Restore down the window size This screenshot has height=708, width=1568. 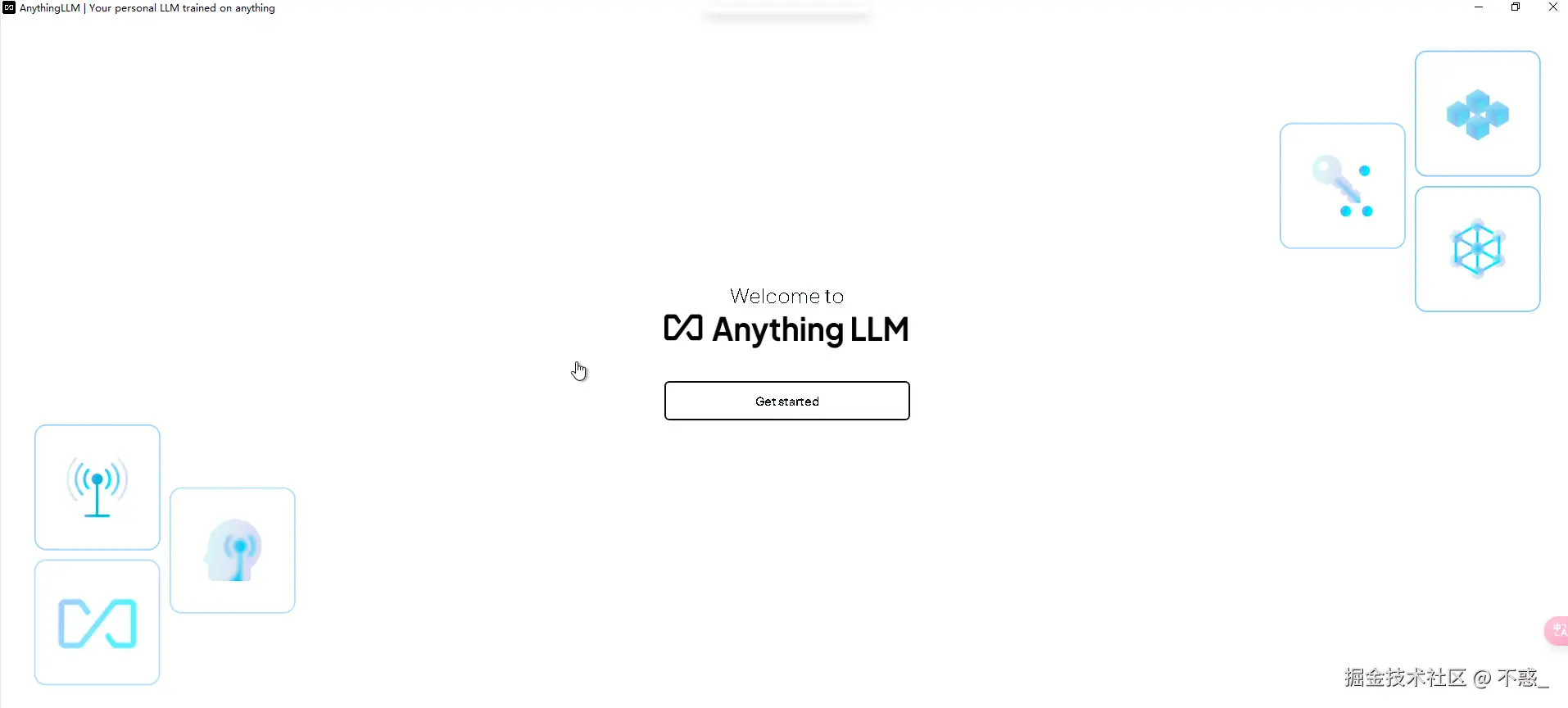point(1516,7)
